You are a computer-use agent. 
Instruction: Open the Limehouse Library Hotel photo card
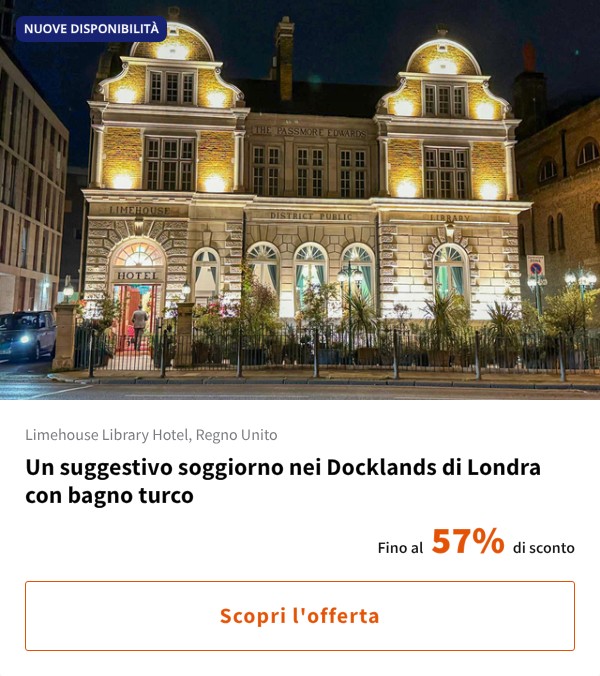(x=300, y=200)
